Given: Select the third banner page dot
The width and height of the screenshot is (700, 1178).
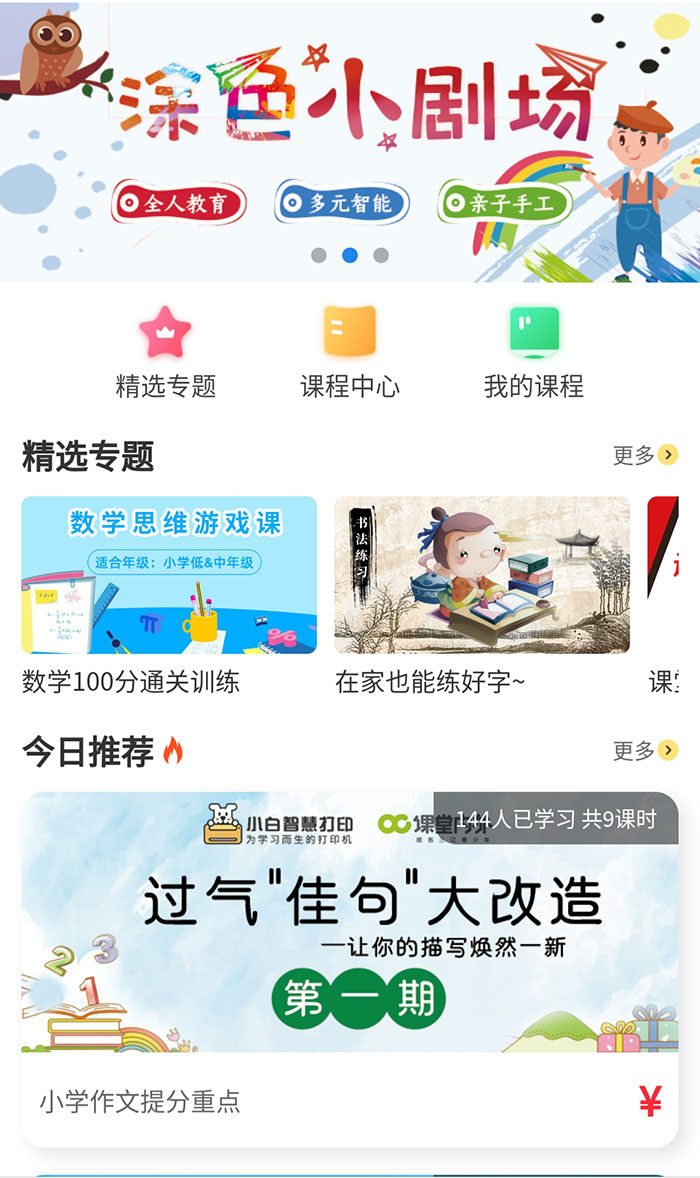Looking at the screenshot, I should (381, 255).
